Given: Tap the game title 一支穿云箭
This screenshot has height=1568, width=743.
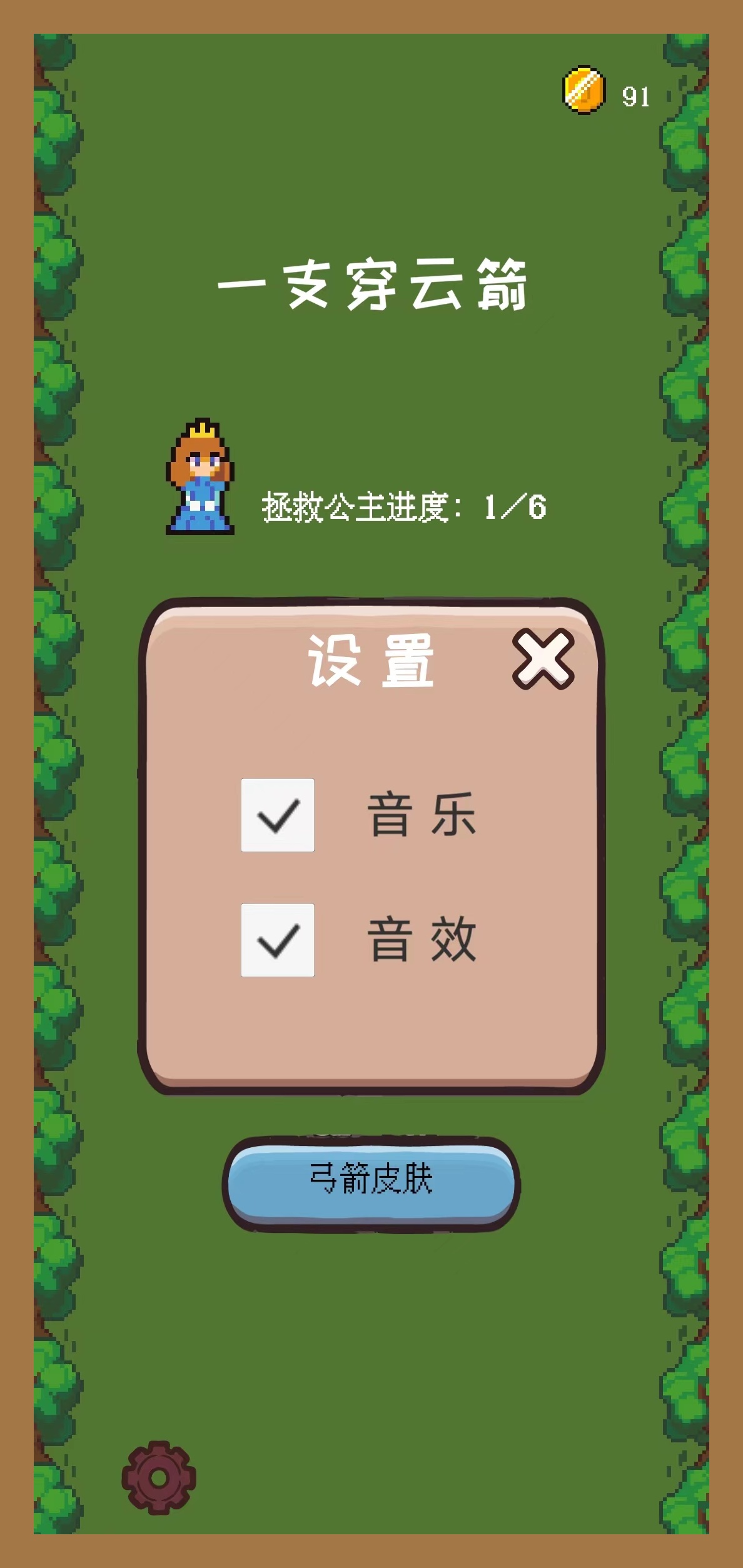Looking at the screenshot, I should [x=373, y=284].
